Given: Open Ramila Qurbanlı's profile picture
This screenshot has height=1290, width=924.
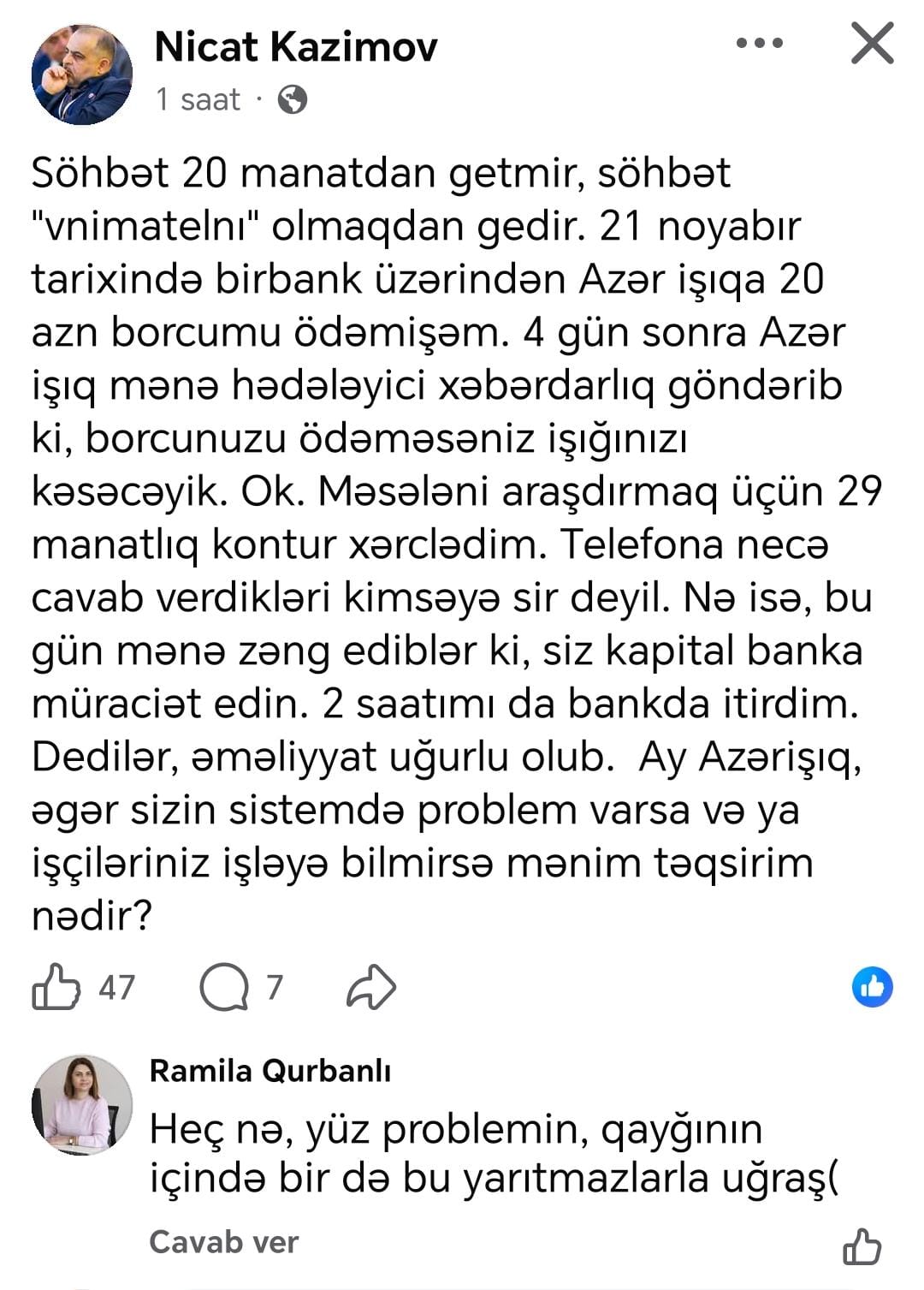Looking at the screenshot, I should tap(82, 1105).
